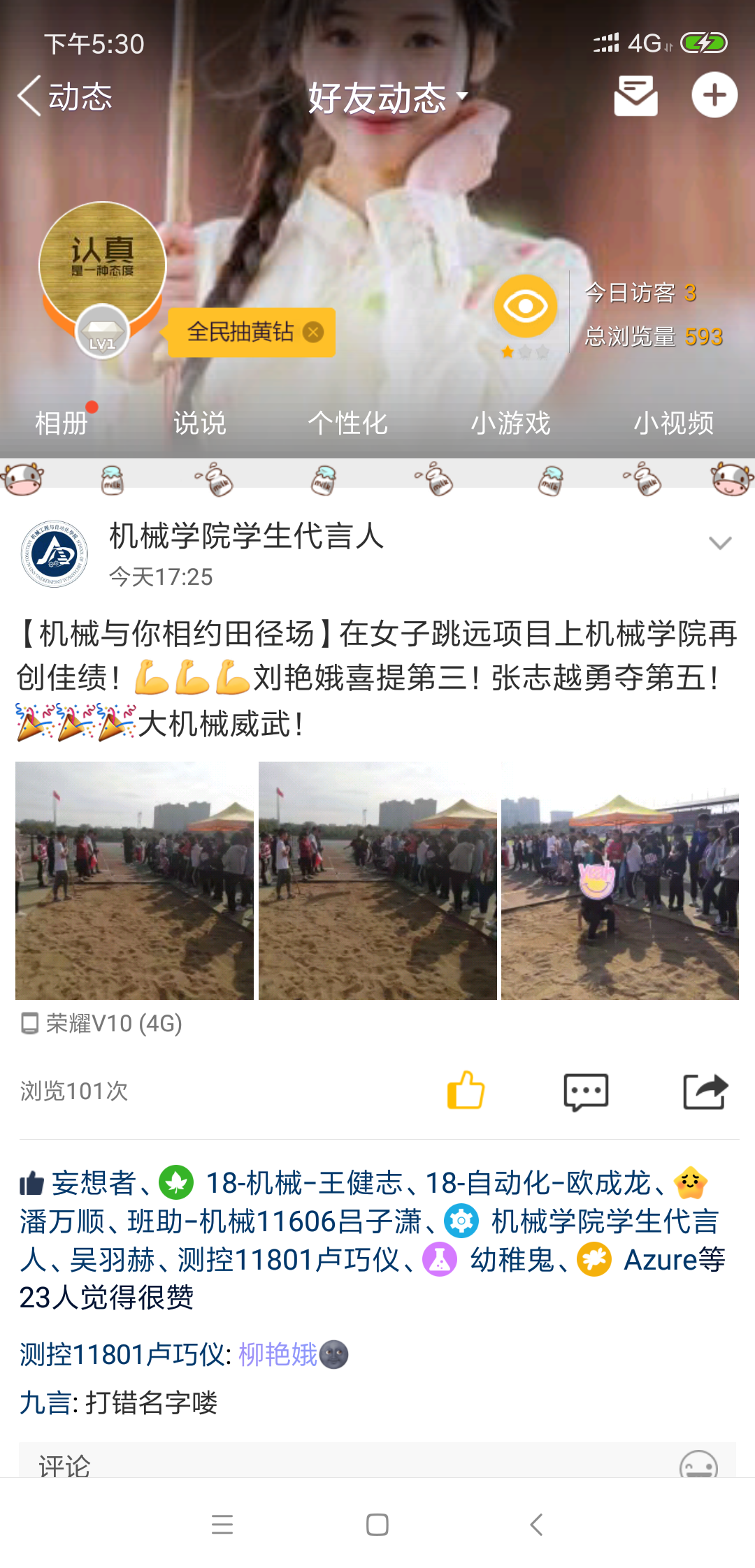View the third post photo
The width and height of the screenshot is (755, 1568).
pos(620,880)
